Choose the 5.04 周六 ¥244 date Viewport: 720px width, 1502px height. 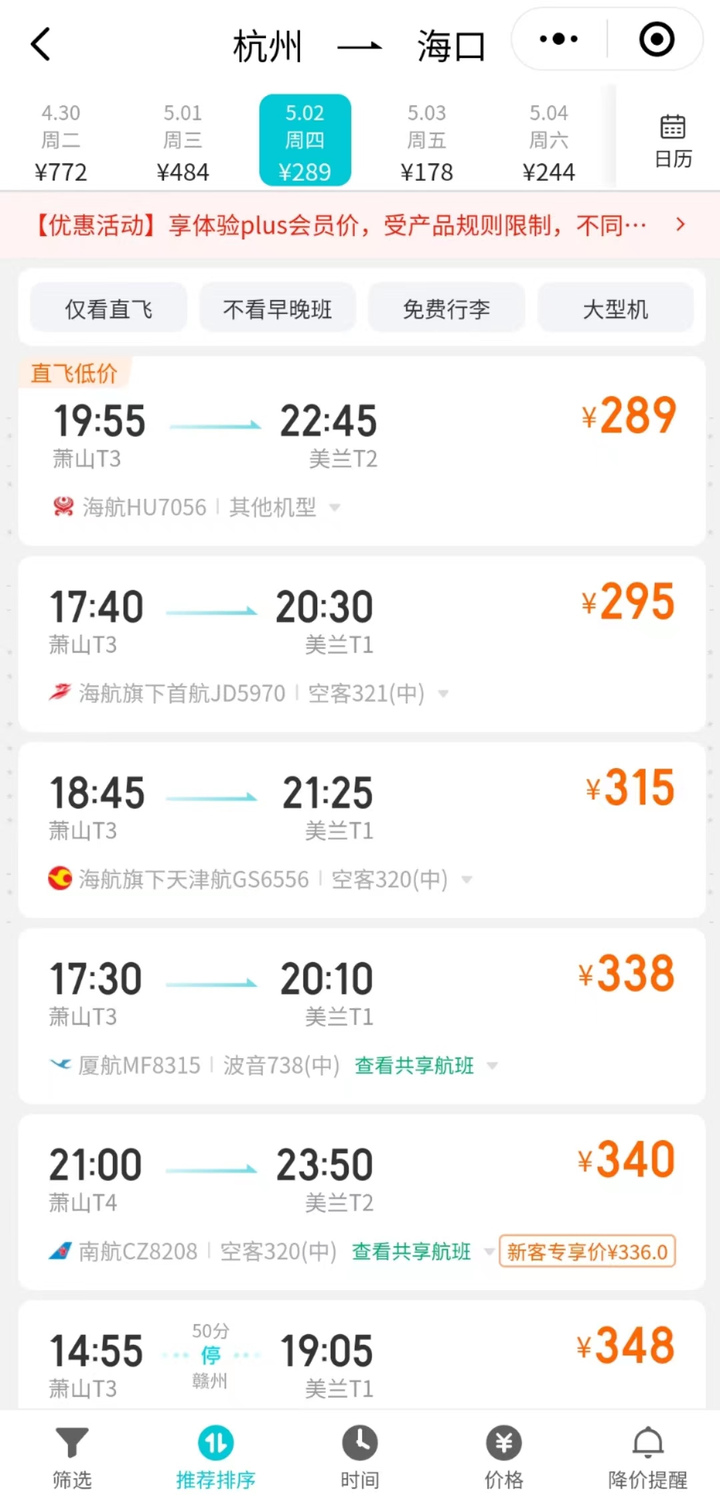coord(549,142)
